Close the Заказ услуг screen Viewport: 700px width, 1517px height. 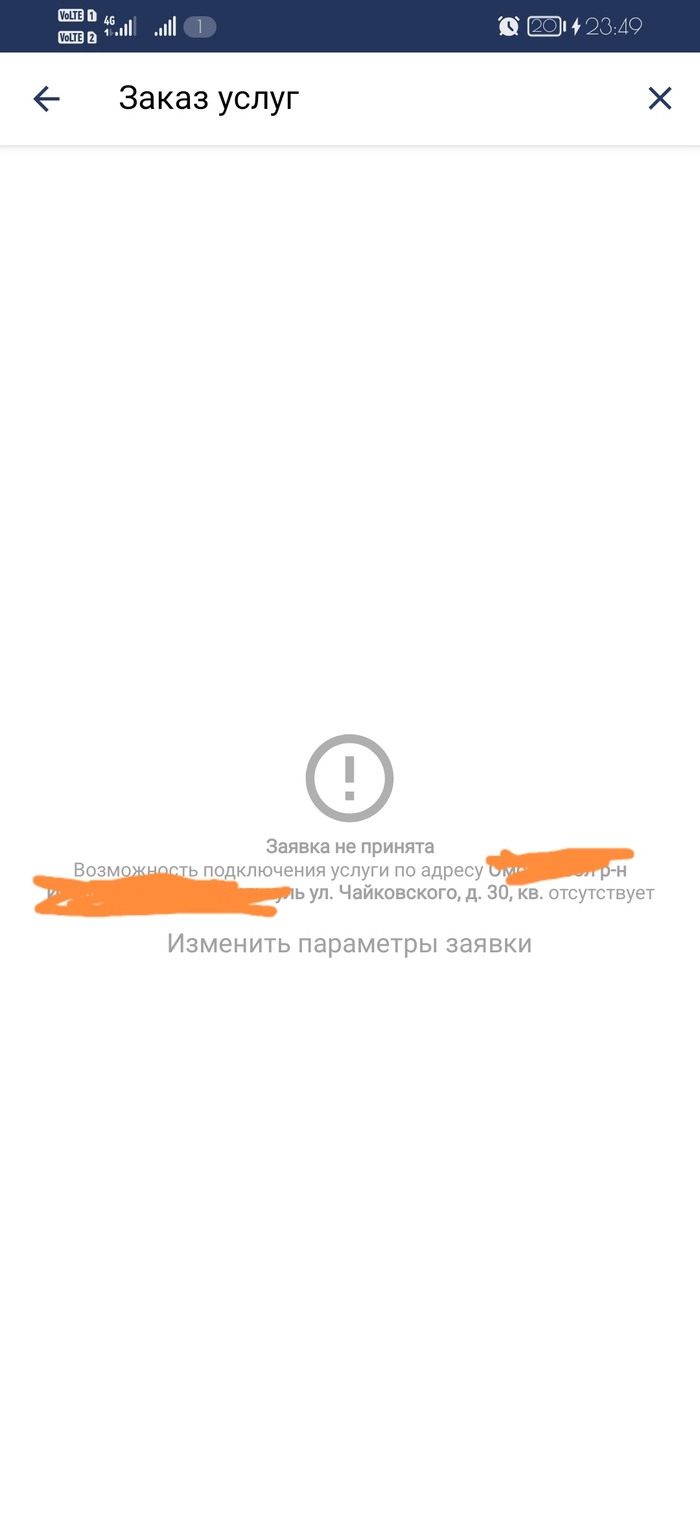point(659,98)
